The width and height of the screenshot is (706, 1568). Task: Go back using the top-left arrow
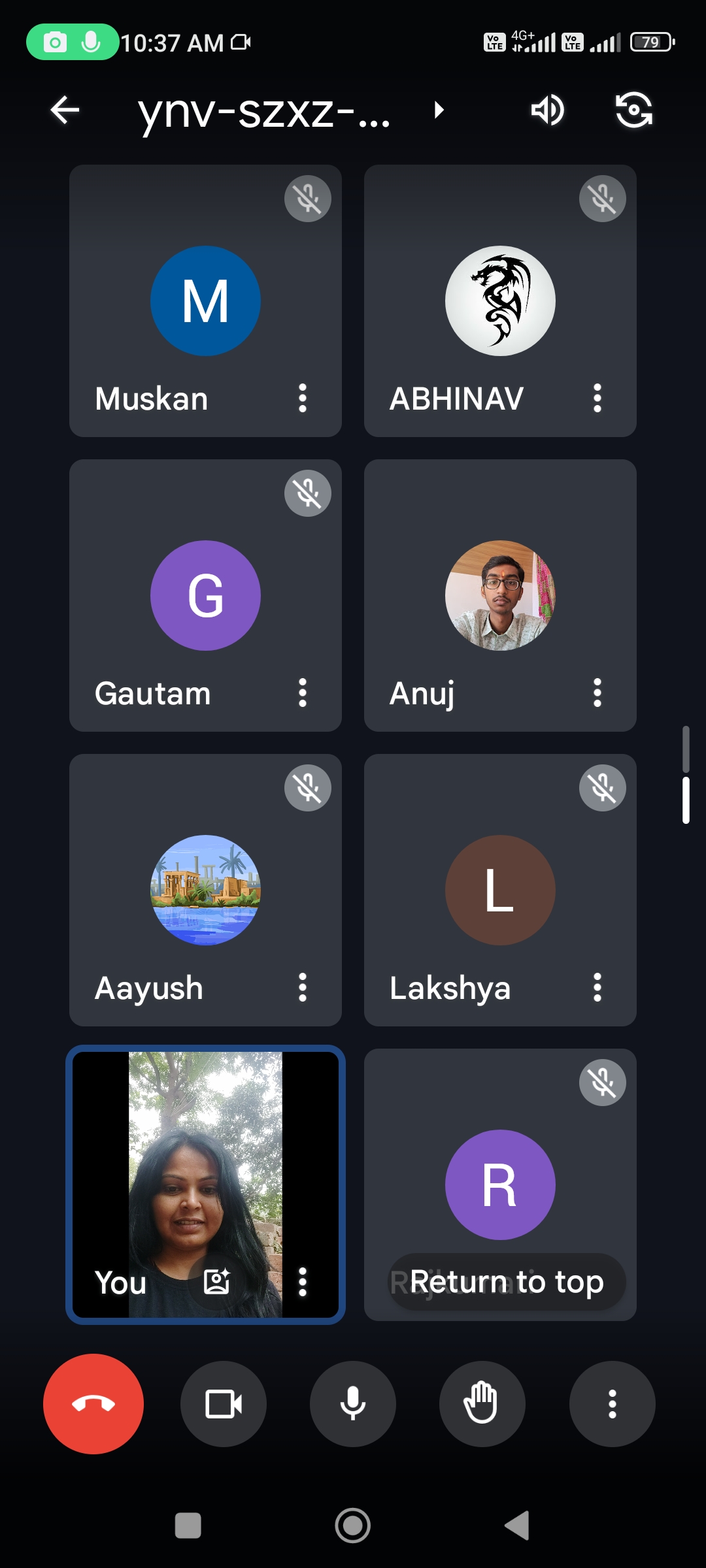[65, 110]
